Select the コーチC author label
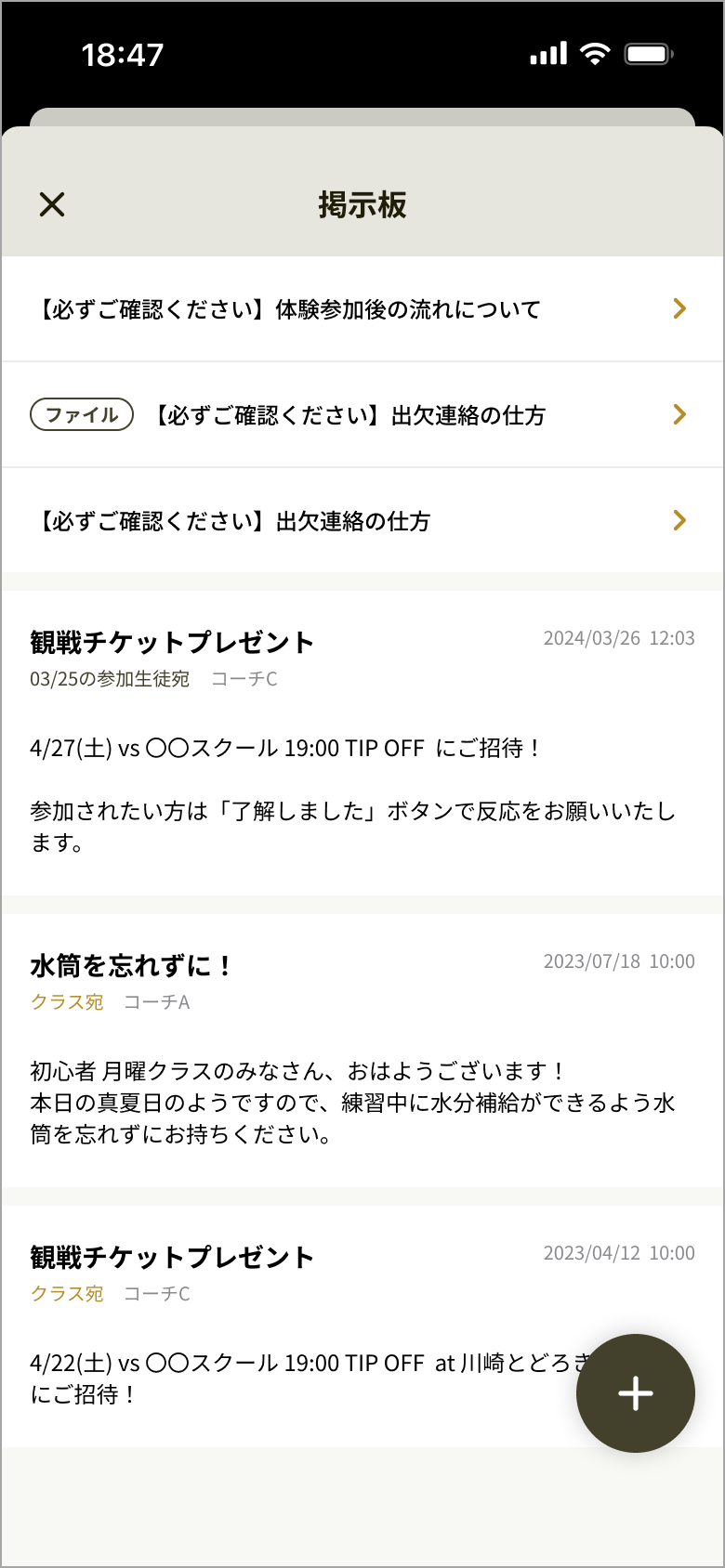 (x=243, y=679)
